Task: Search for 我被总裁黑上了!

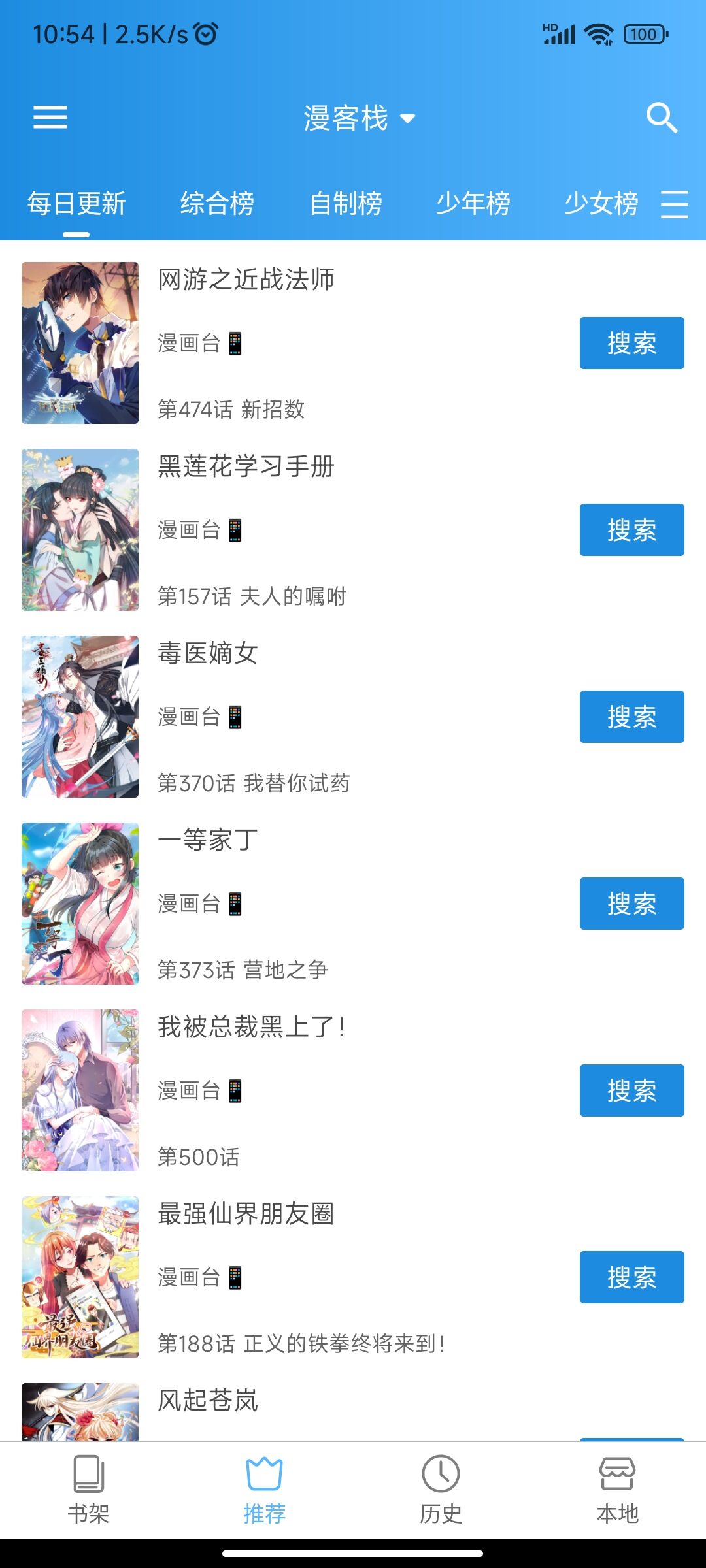Action: (631, 1090)
